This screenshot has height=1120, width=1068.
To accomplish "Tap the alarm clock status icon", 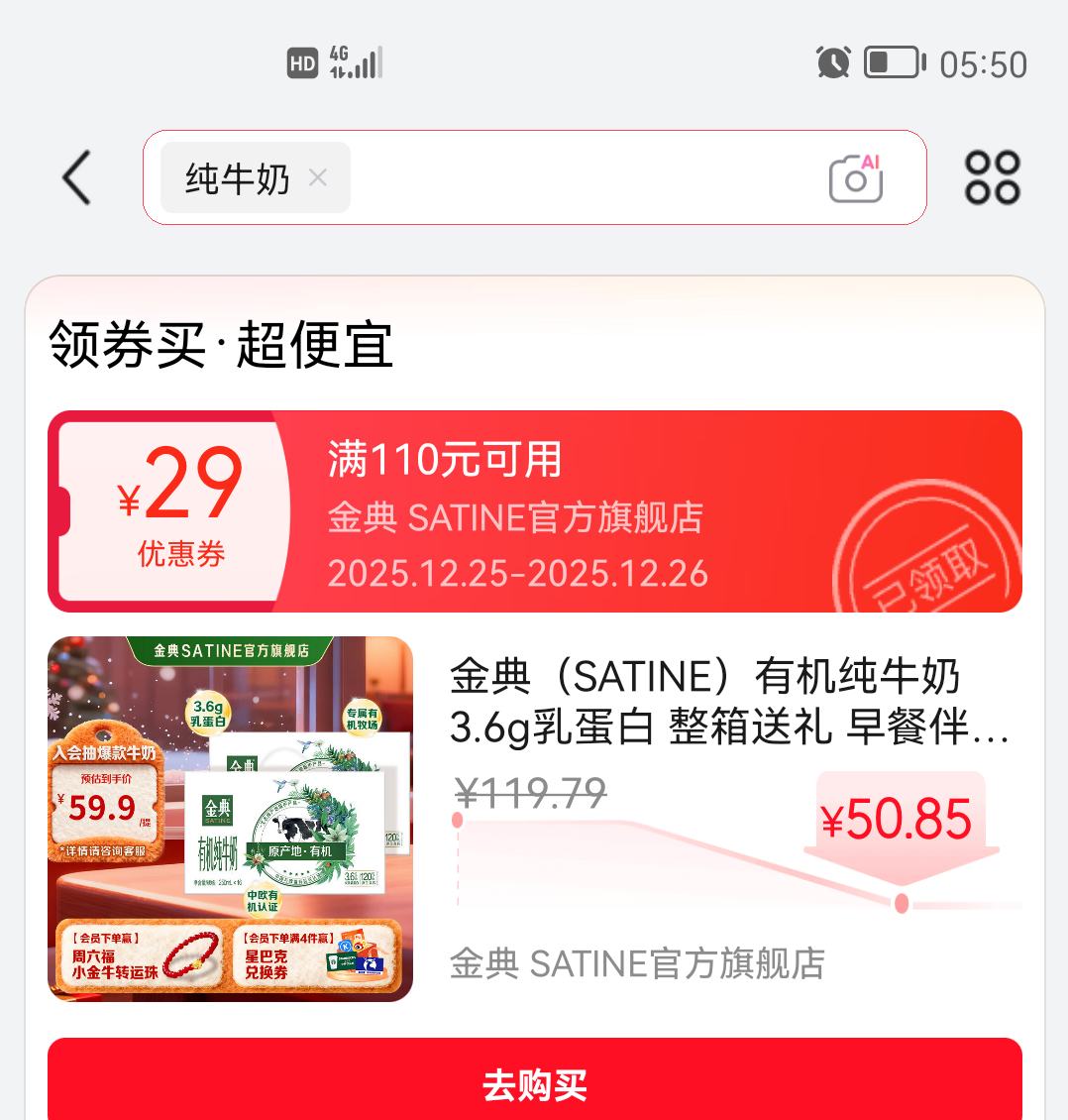I will 833,62.
